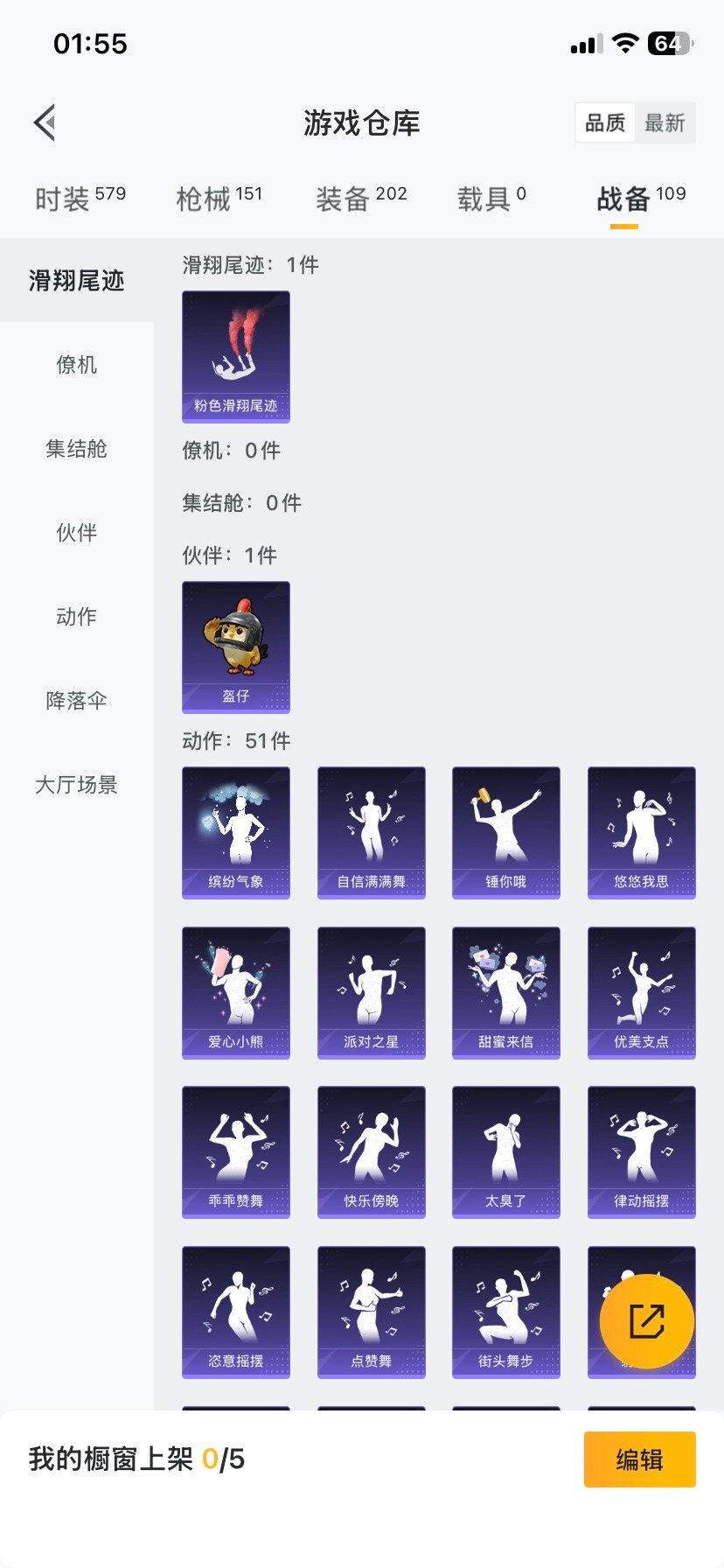View the 锤你哦 emote
This screenshot has height=1568, width=724.
(x=506, y=832)
